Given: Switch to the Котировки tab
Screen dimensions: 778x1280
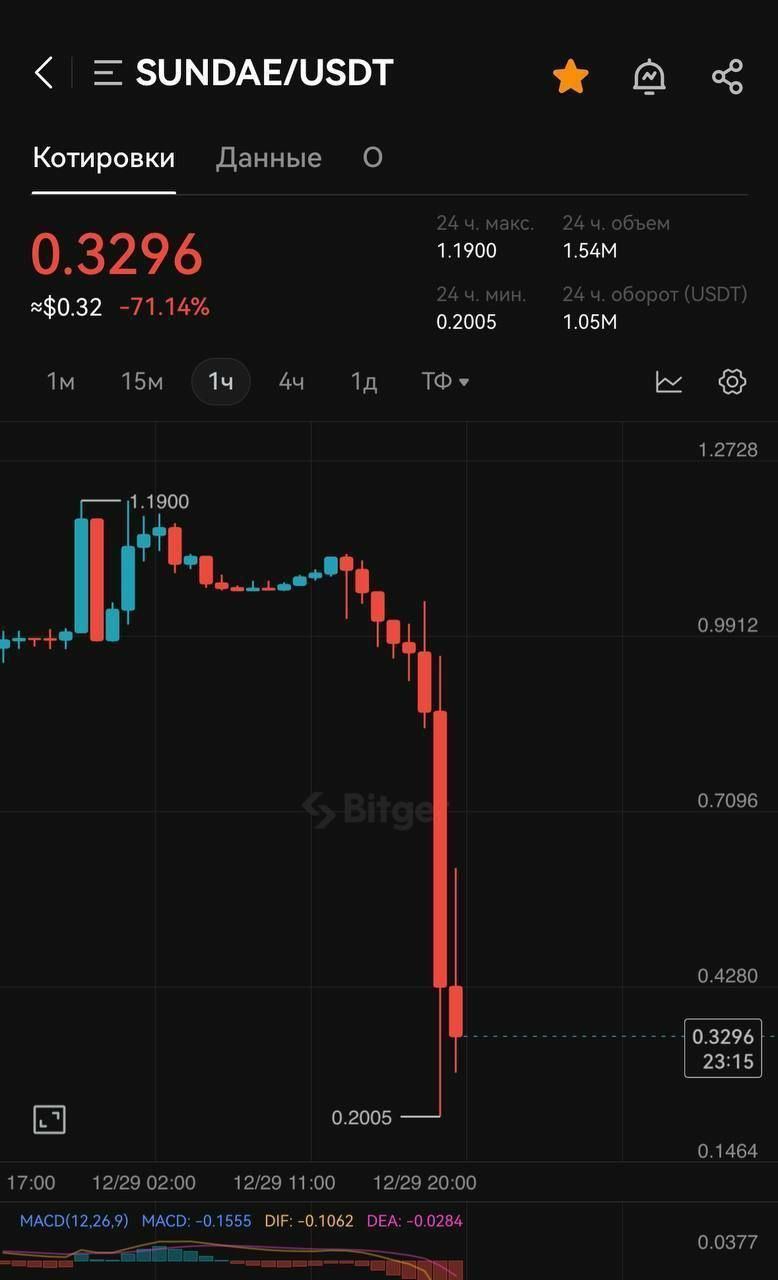Looking at the screenshot, I should tap(104, 158).
